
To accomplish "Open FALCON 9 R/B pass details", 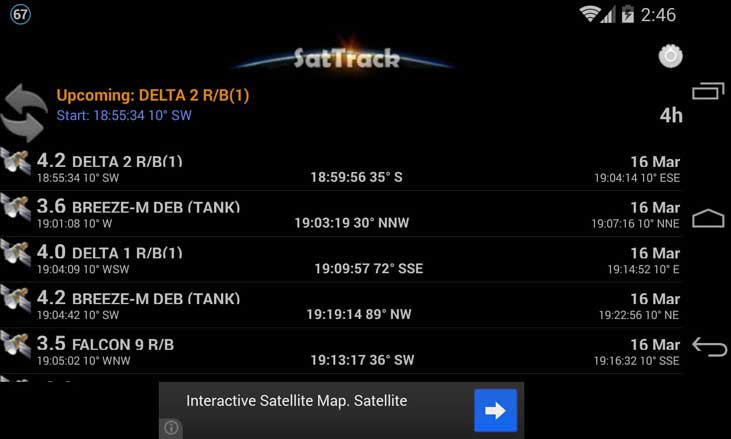I will point(340,351).
